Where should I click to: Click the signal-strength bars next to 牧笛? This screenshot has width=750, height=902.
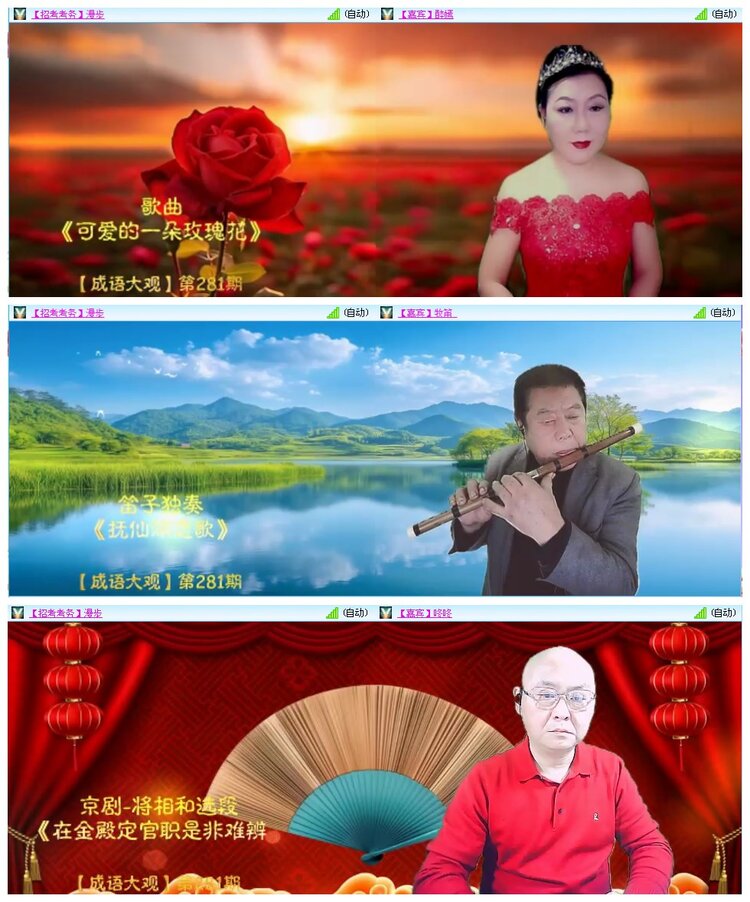700,313
